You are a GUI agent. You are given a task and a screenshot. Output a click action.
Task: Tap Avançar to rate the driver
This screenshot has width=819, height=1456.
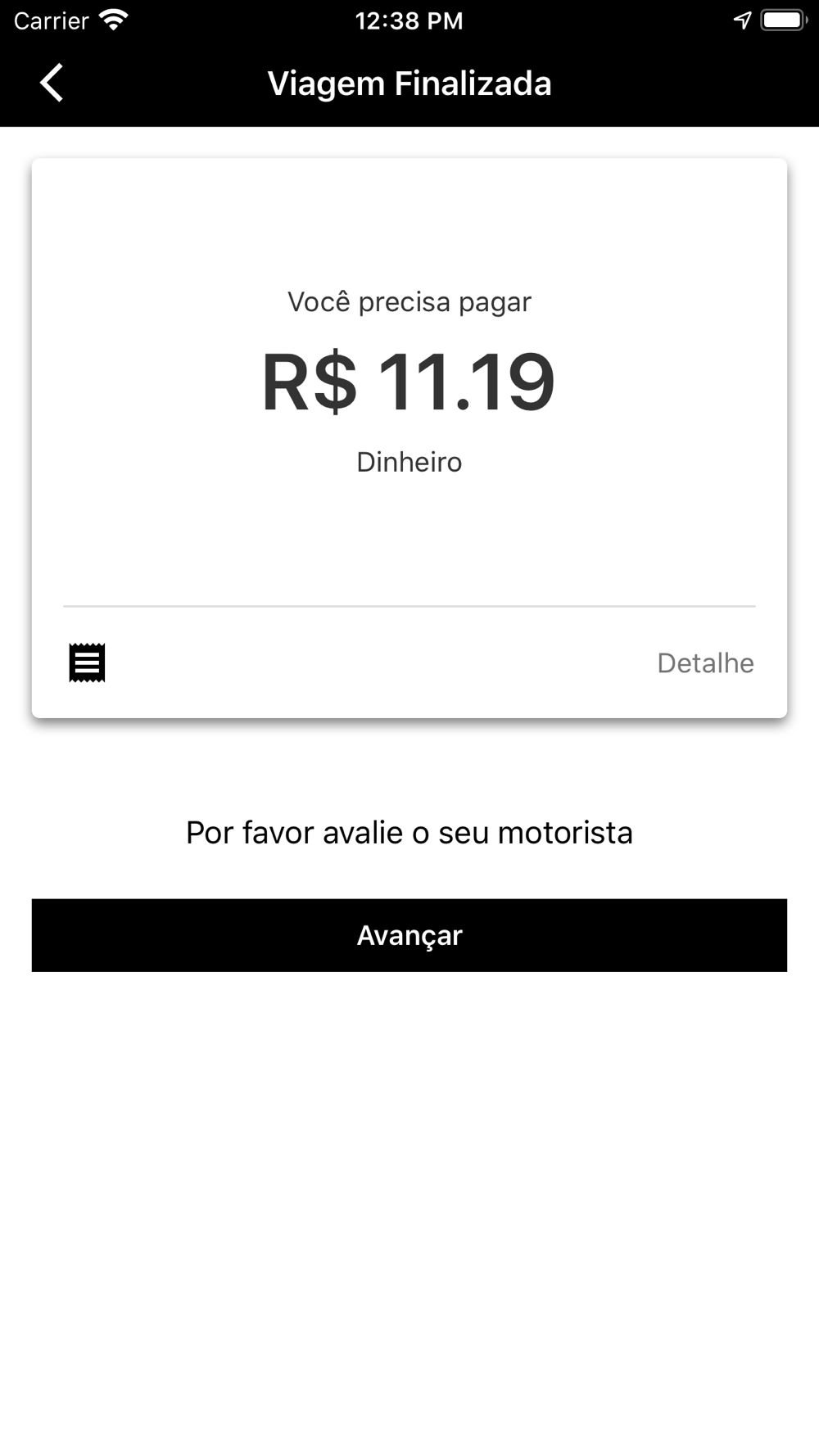click(409, 935)
